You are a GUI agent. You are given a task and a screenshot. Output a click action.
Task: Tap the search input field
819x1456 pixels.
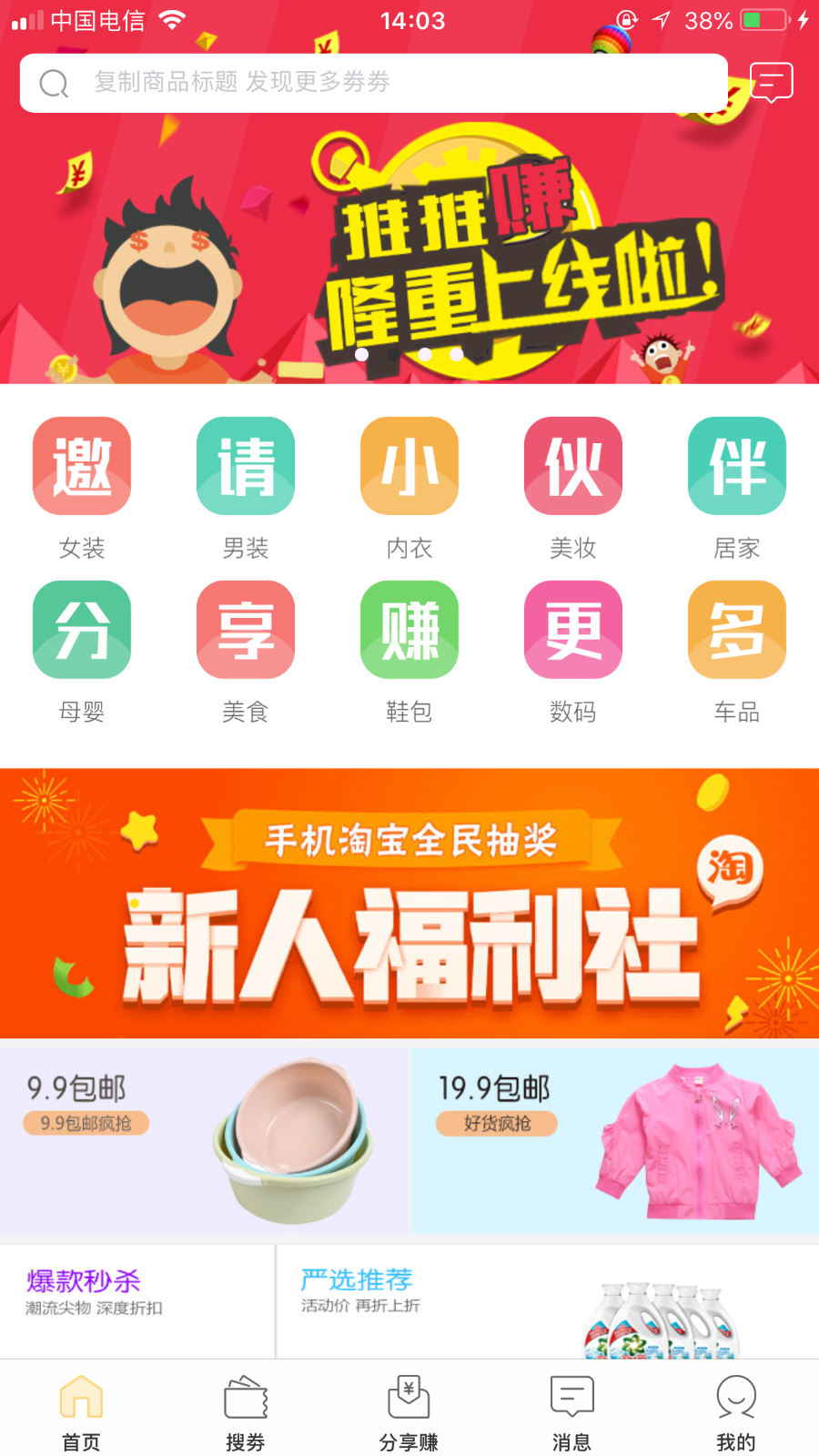pyautogui.click(x=371, y=82)
